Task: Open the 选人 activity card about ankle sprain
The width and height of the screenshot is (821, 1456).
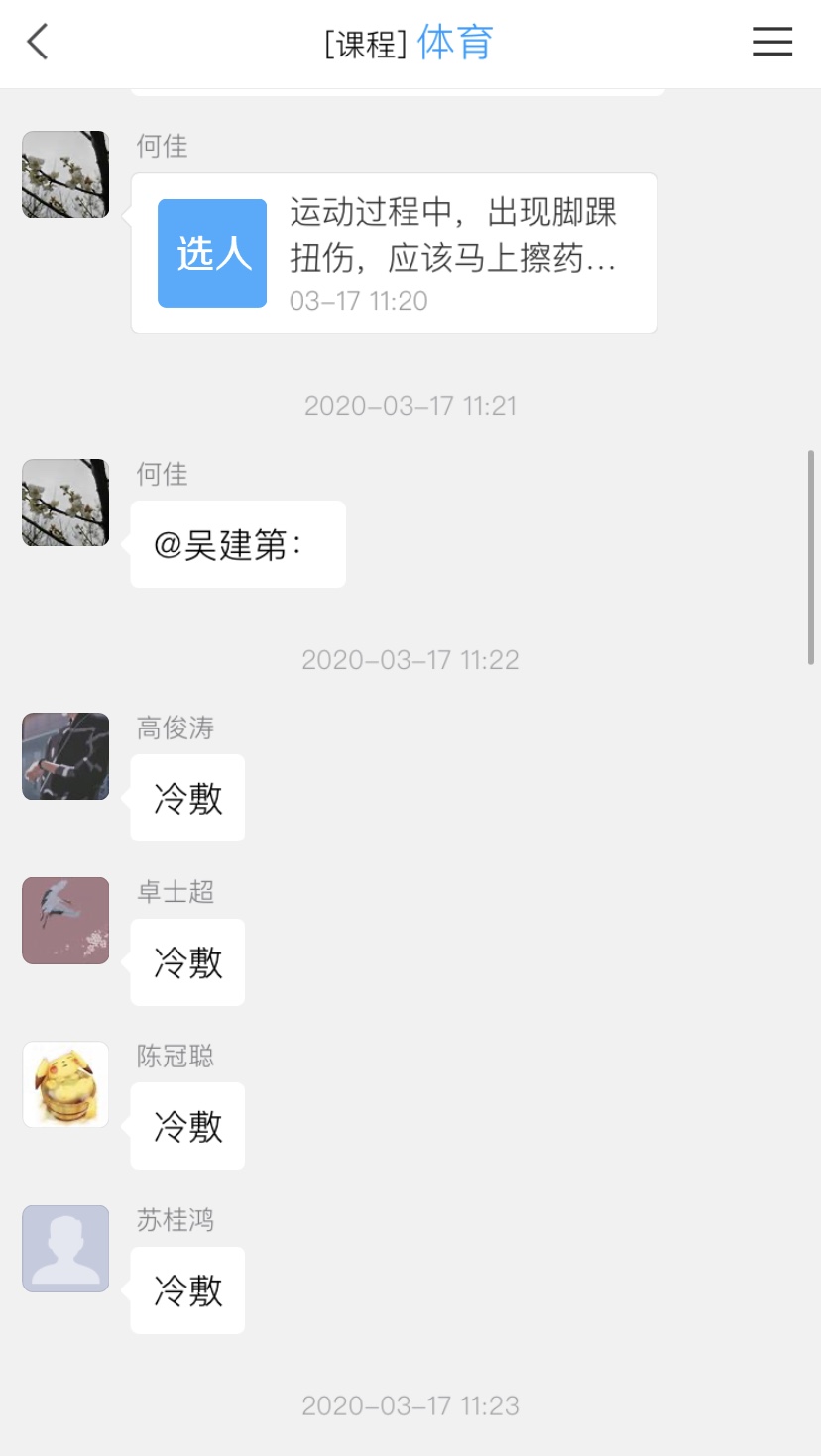Action: point(394,254)
